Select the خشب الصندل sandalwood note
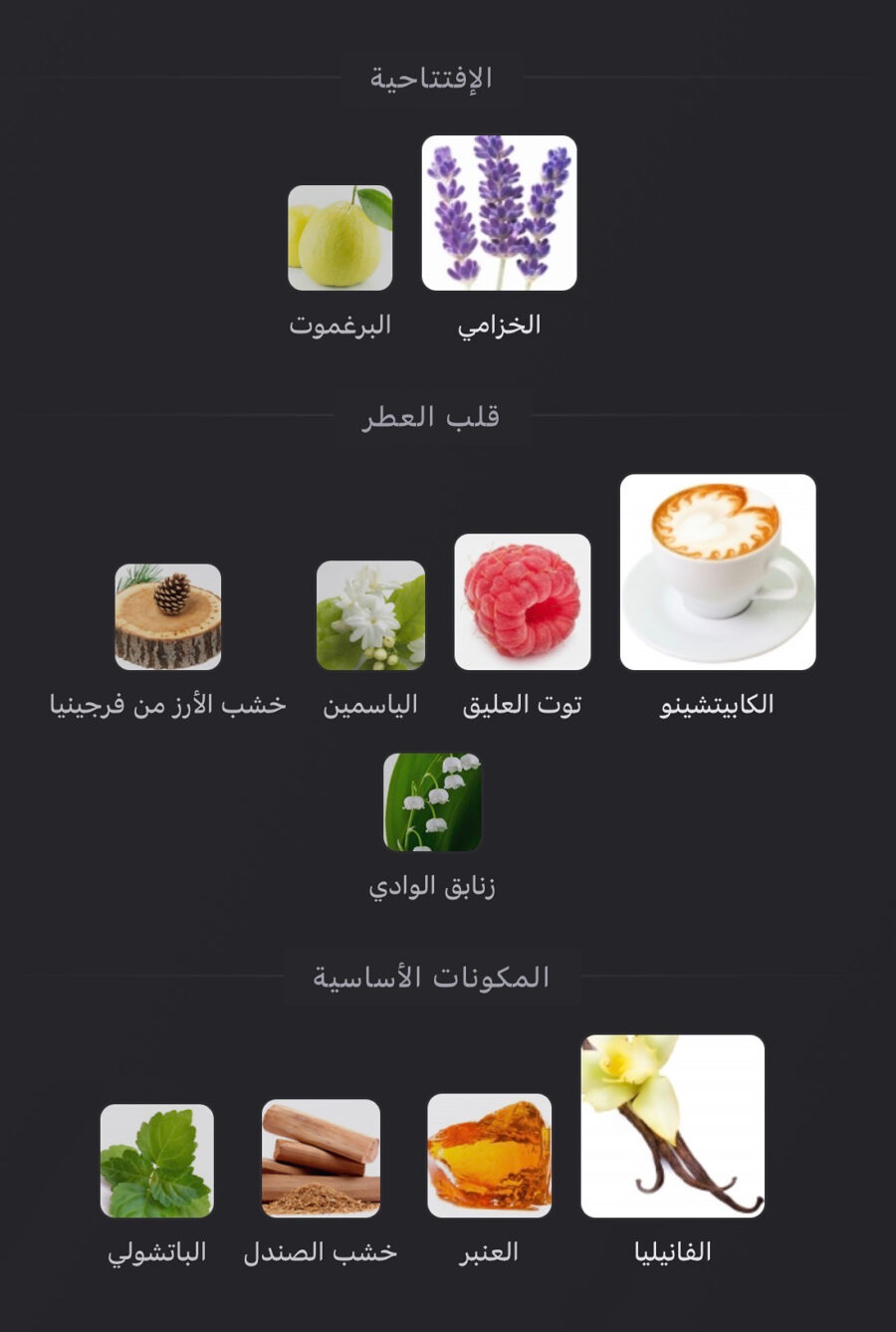The width and height of the screenshot is (896, 1332). pos(321,1158)
